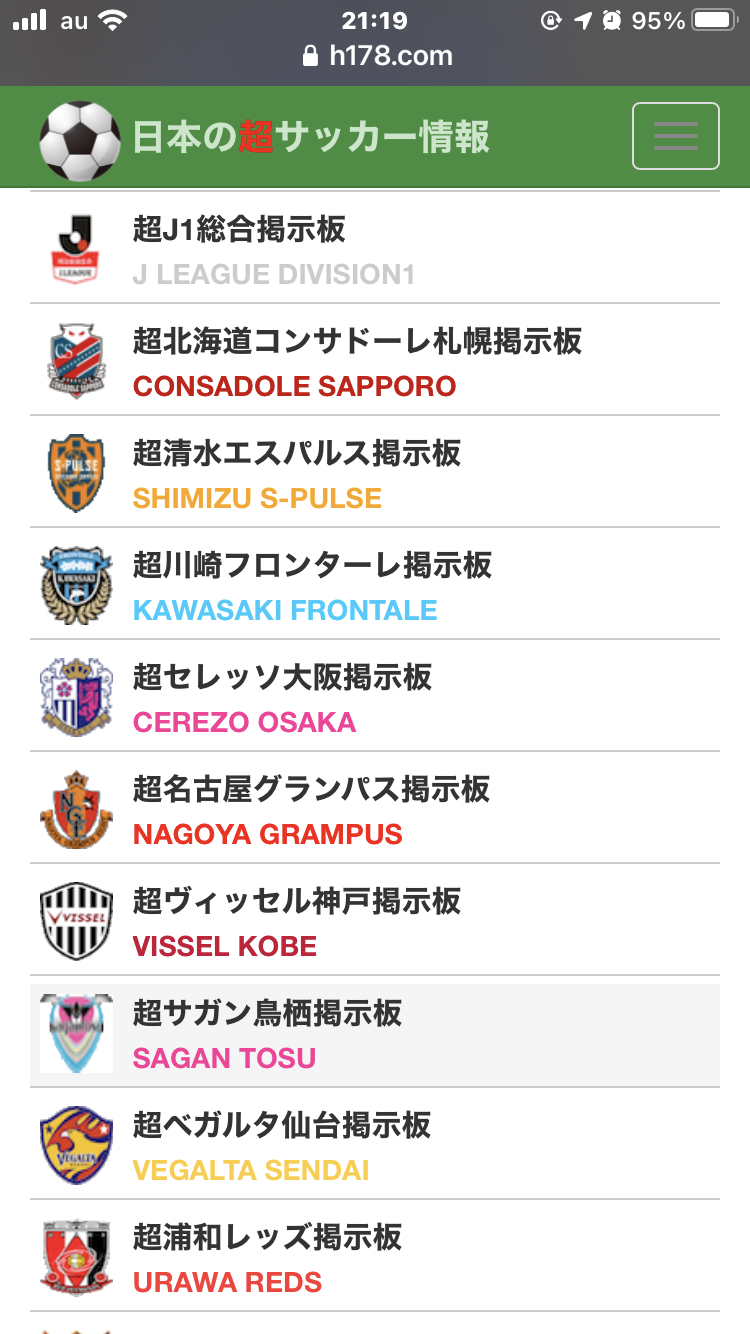The image size is (750, 1334).
Task: Tap the 日本の超サッカー情報 site title
Action: (311, 137)
